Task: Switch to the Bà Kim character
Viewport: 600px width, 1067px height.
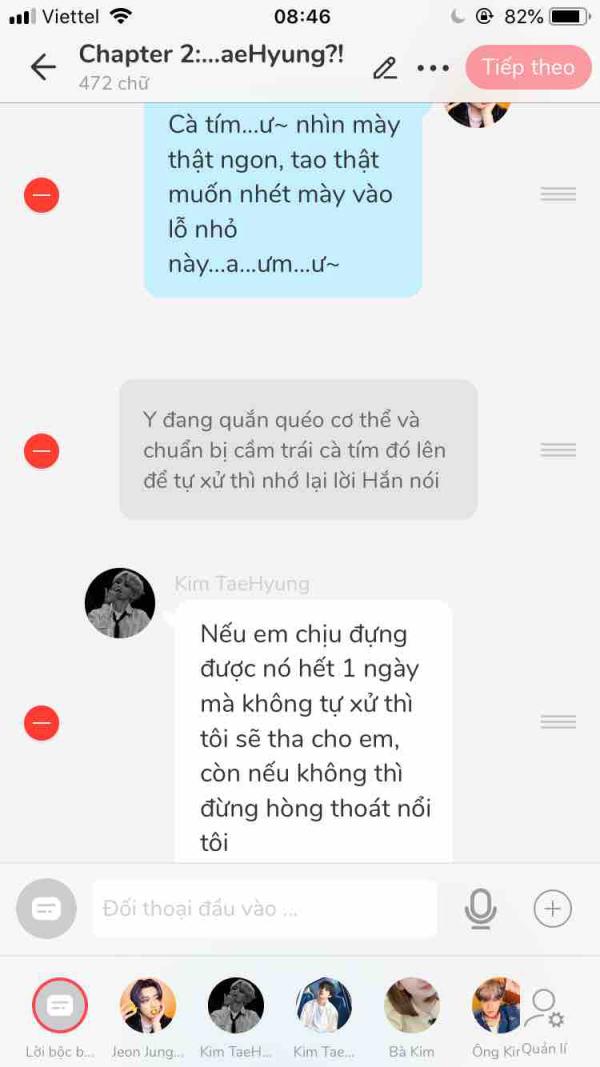Action: pyautogui.click(x=412, y=1006)
